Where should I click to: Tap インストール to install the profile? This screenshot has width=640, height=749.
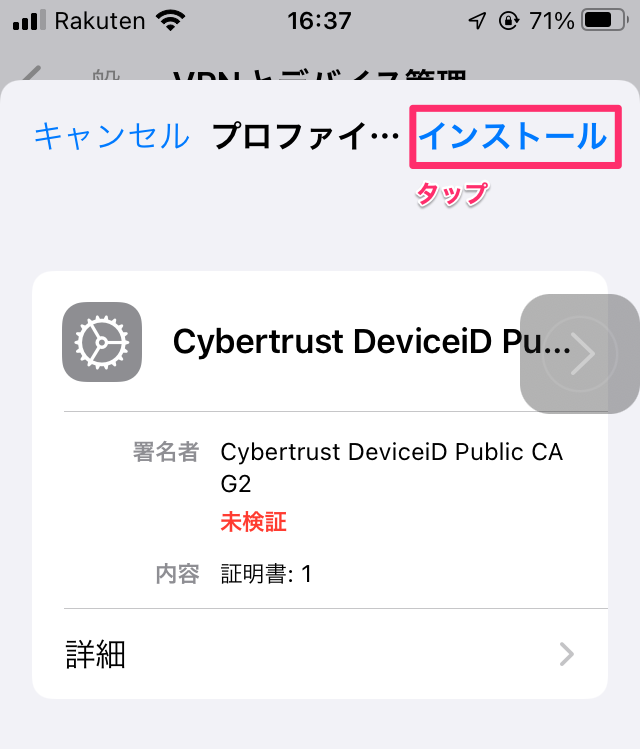(513, 137)
